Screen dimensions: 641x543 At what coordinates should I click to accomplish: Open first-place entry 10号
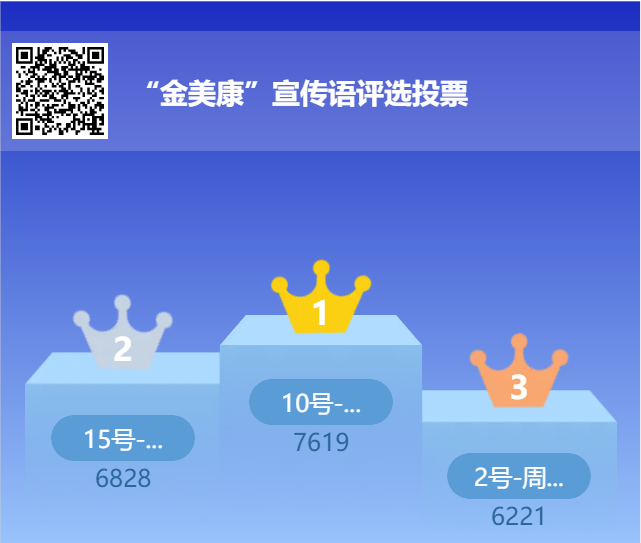(320, 403)
